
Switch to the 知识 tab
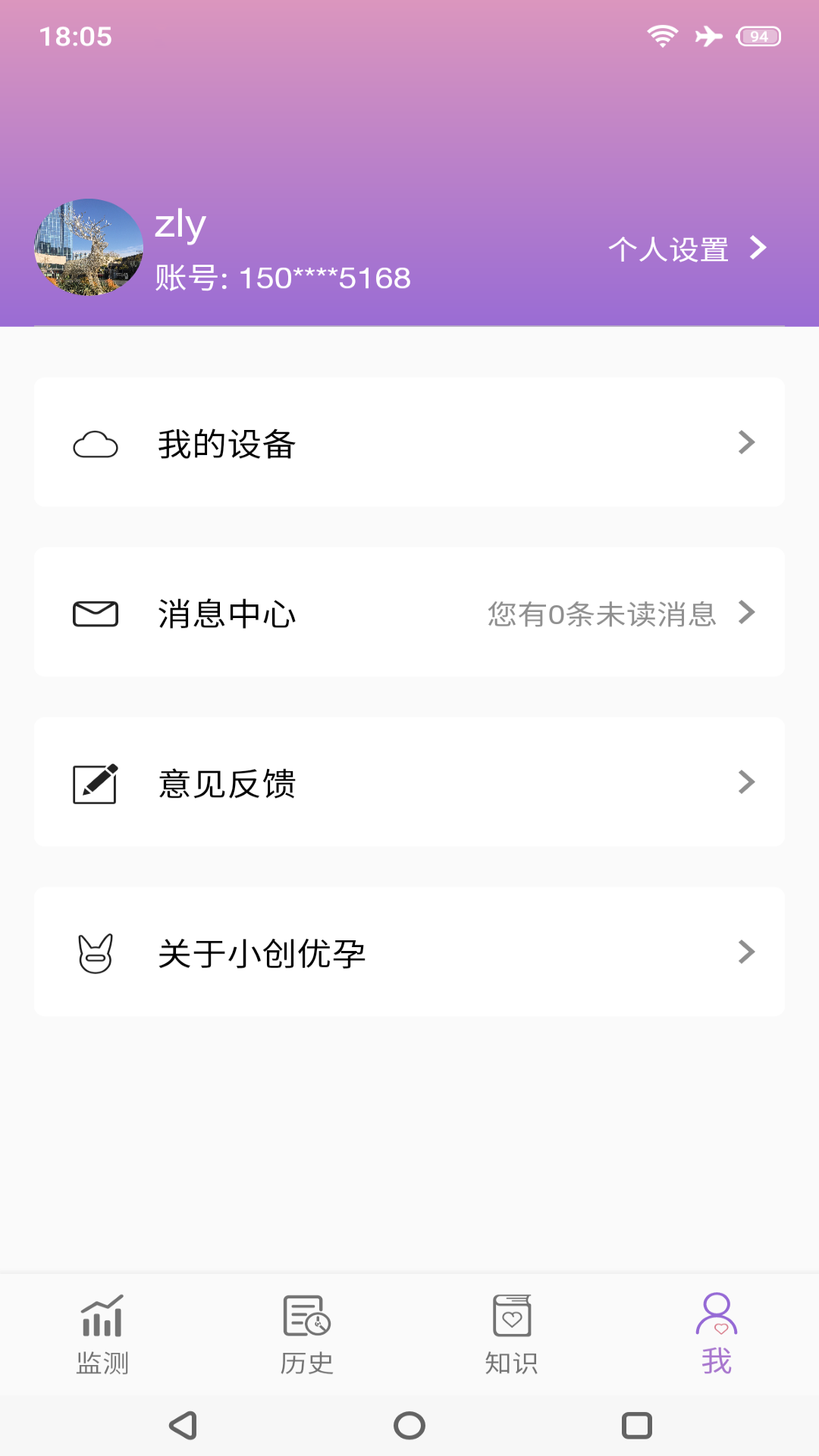pyautogui.click(x=512, y=1335)
